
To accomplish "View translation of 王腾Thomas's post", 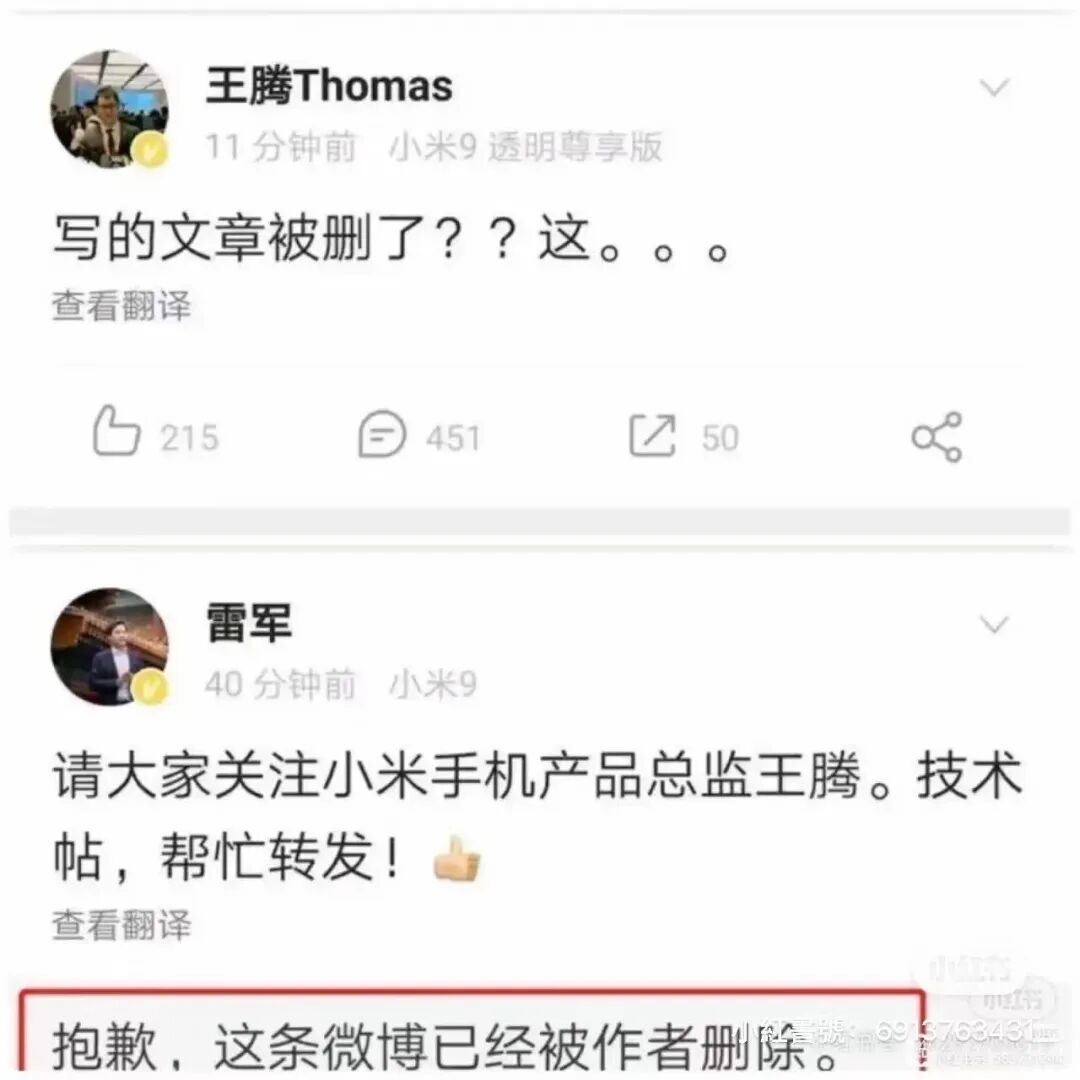I will tap(121, 306).
